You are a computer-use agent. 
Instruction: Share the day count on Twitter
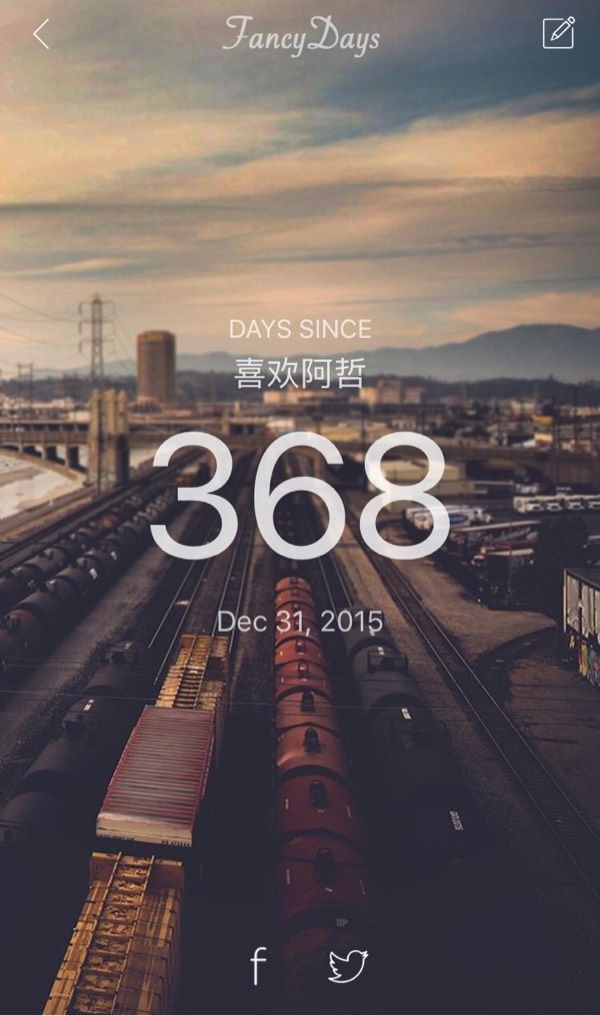(x=348, y=966)
